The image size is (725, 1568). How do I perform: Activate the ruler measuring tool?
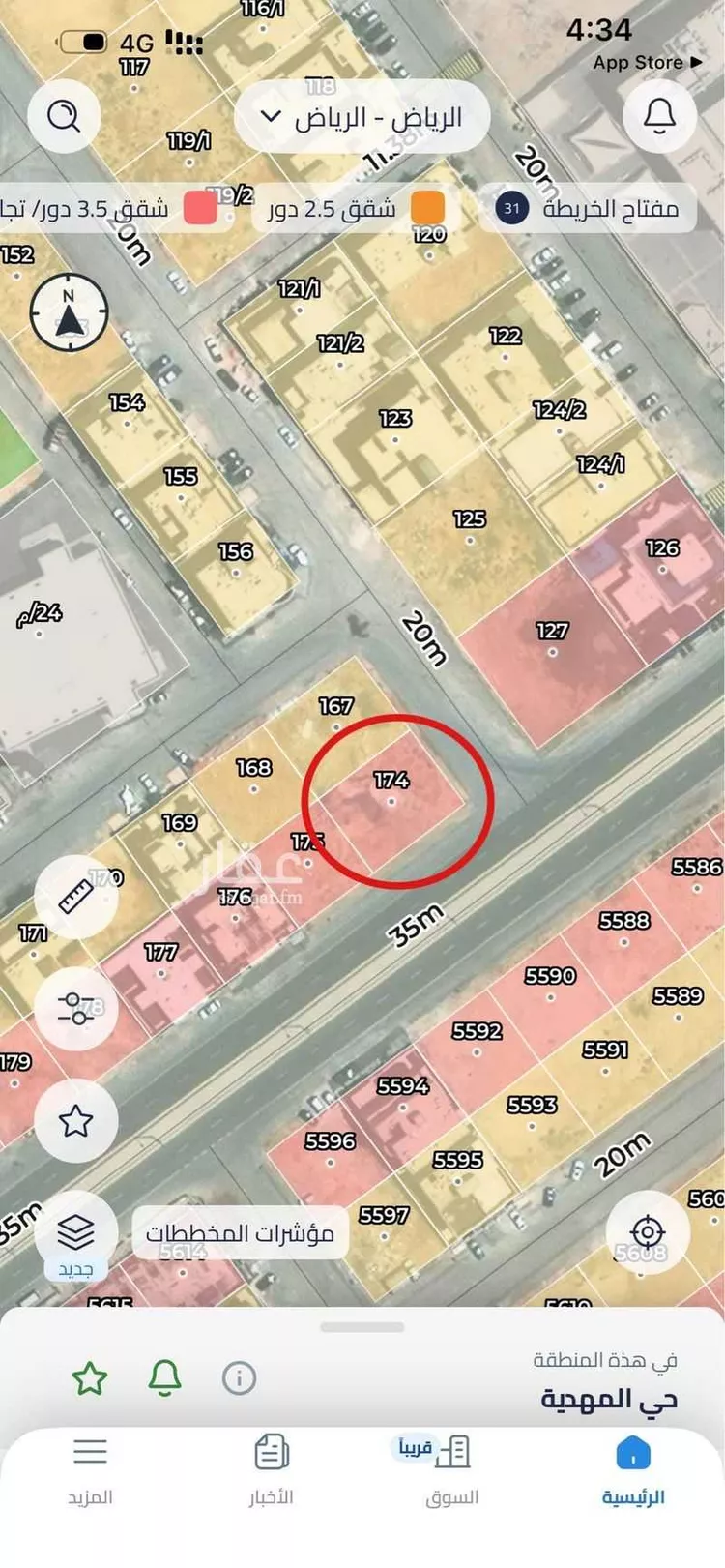click(x=75, y=897)
